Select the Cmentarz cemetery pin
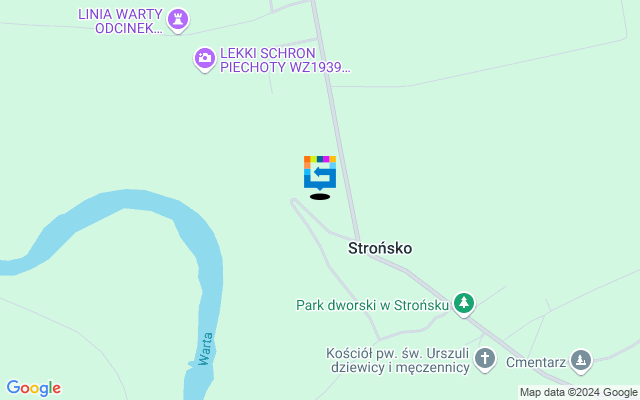The width and height of the screenshot is (640, 400). [582, 359]
